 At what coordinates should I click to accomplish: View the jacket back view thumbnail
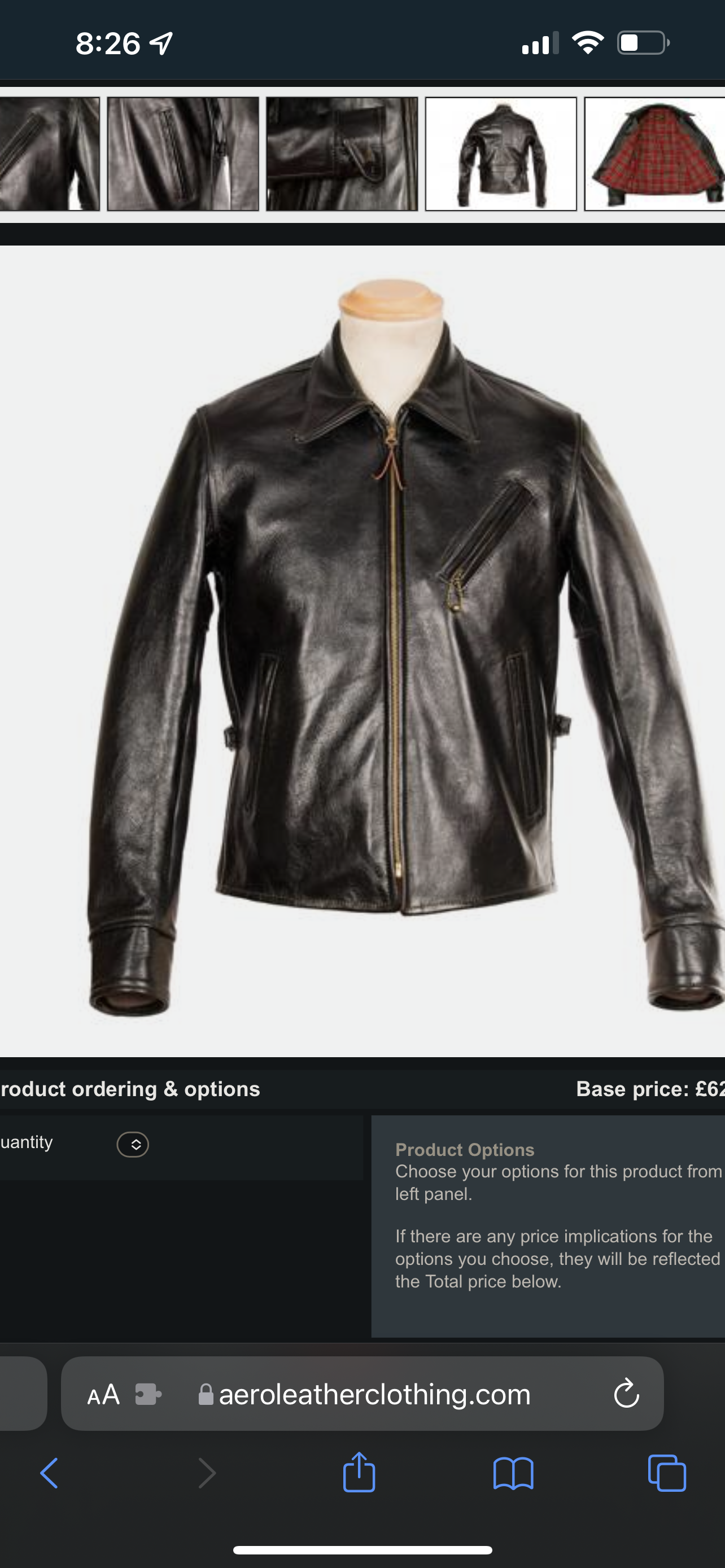click(x=500, y=154)
